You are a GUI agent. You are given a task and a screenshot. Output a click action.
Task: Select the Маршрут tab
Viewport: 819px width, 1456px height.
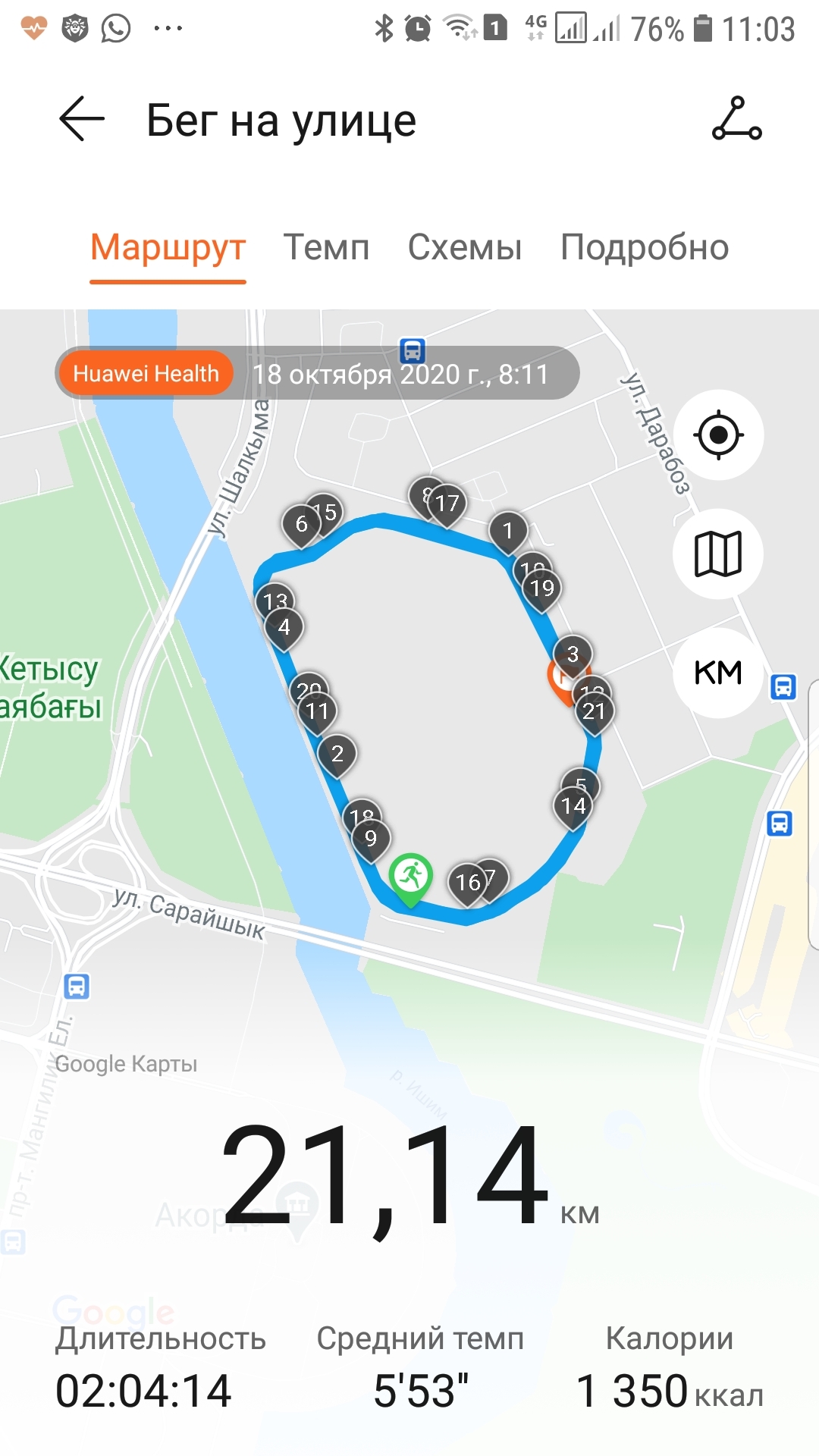[x=168, y=248]
